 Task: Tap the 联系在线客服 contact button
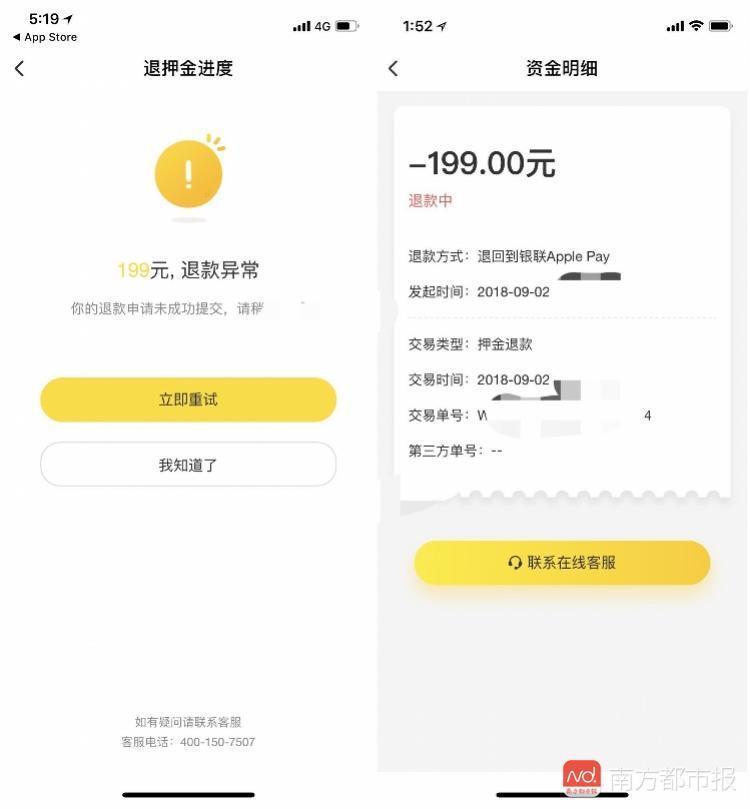coord(562,562)
